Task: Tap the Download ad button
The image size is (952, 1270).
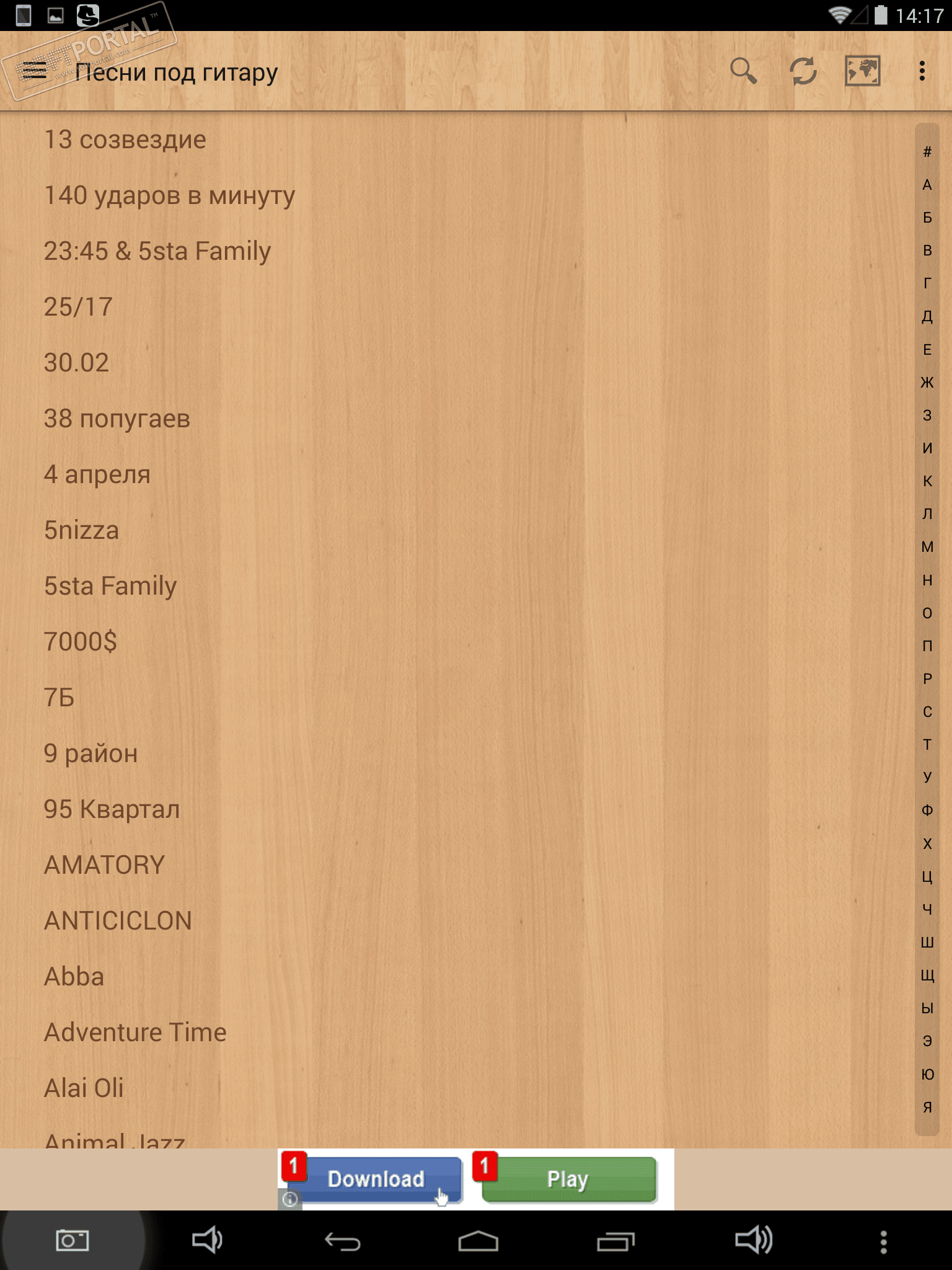Action: tap(376, 1179)
